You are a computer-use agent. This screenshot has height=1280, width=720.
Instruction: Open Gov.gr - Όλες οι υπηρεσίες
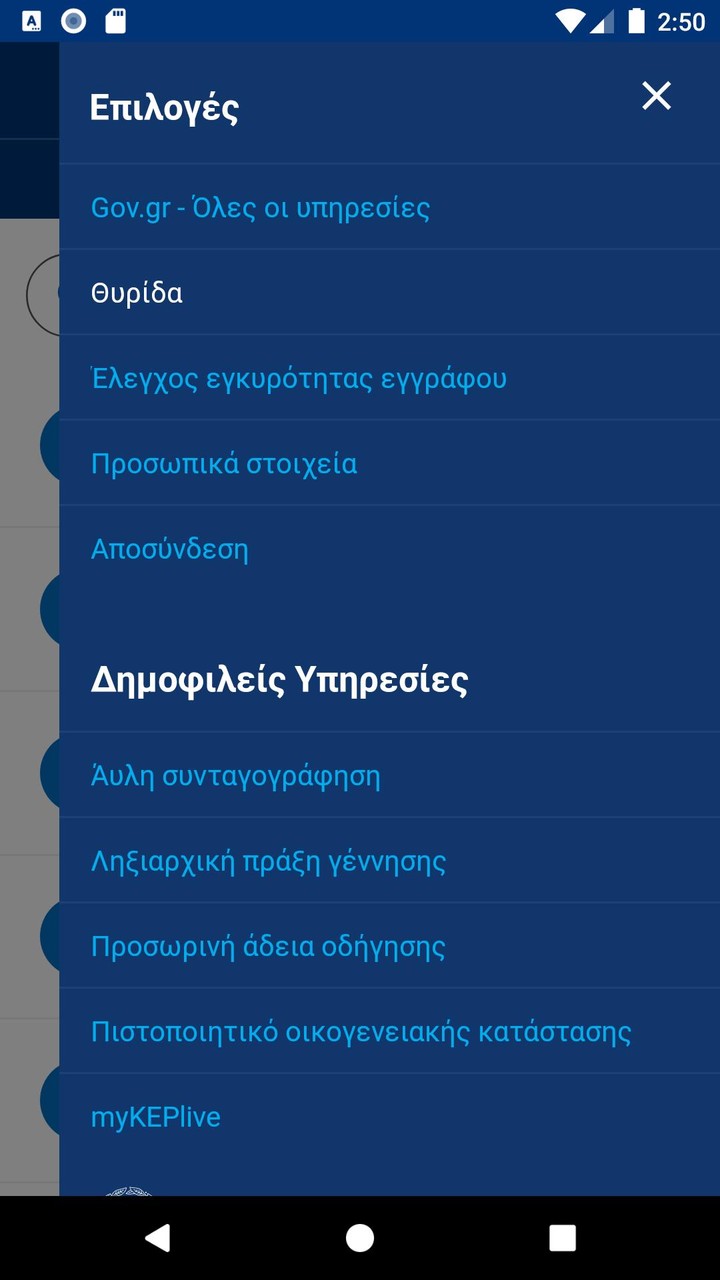pyautogui.click(x=261, y=207)
